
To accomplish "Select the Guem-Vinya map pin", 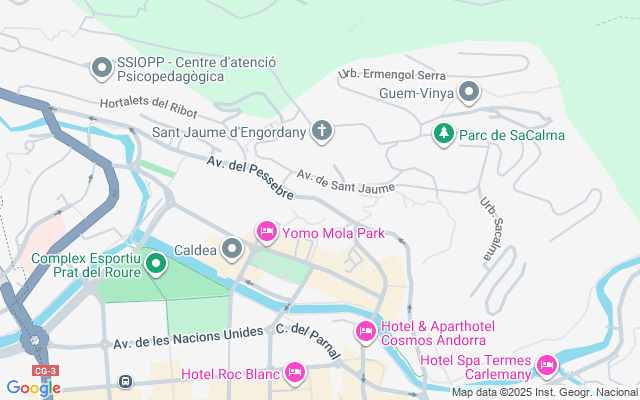I will coord(469,92).
